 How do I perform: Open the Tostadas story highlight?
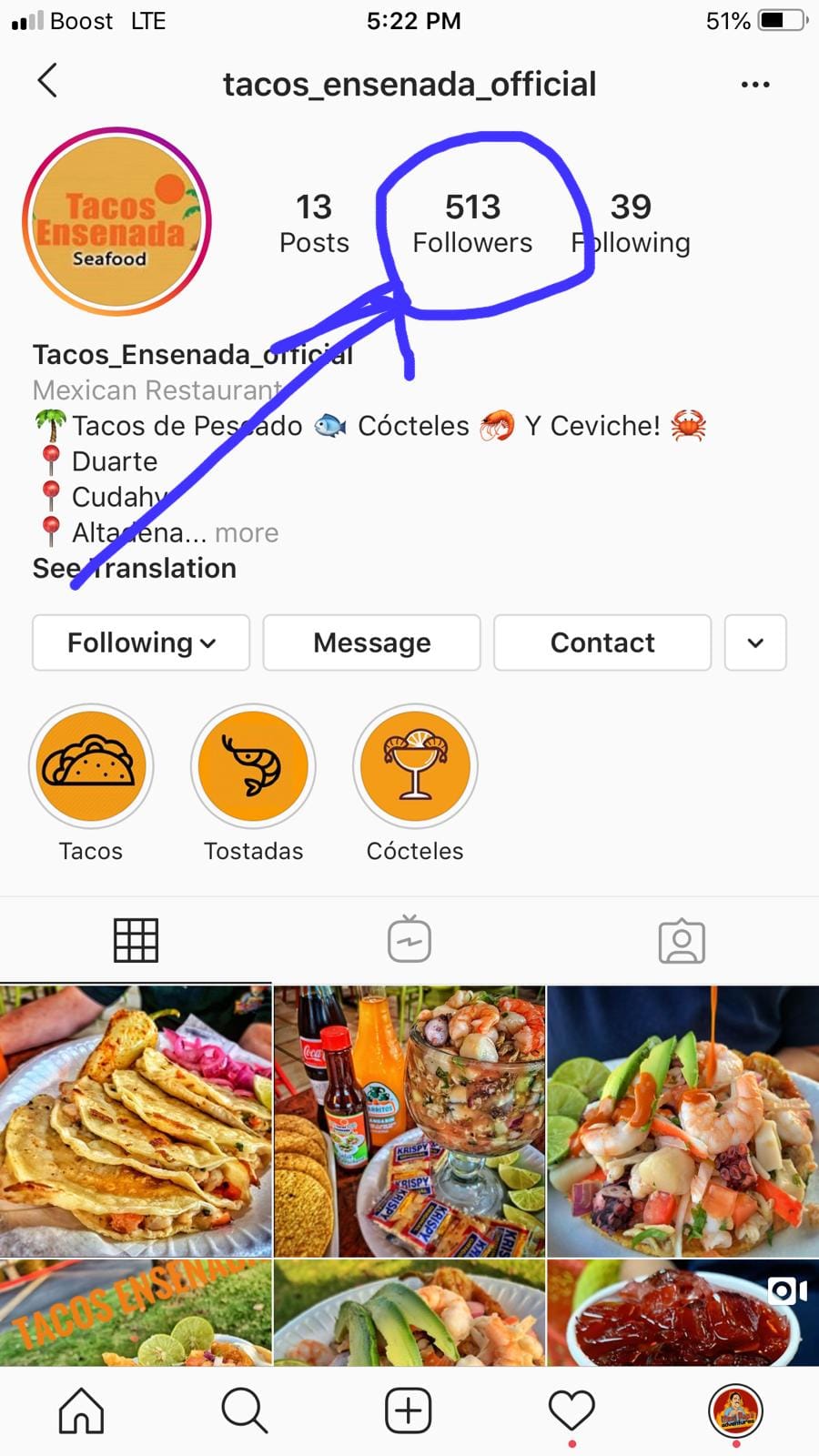(253, 766)
